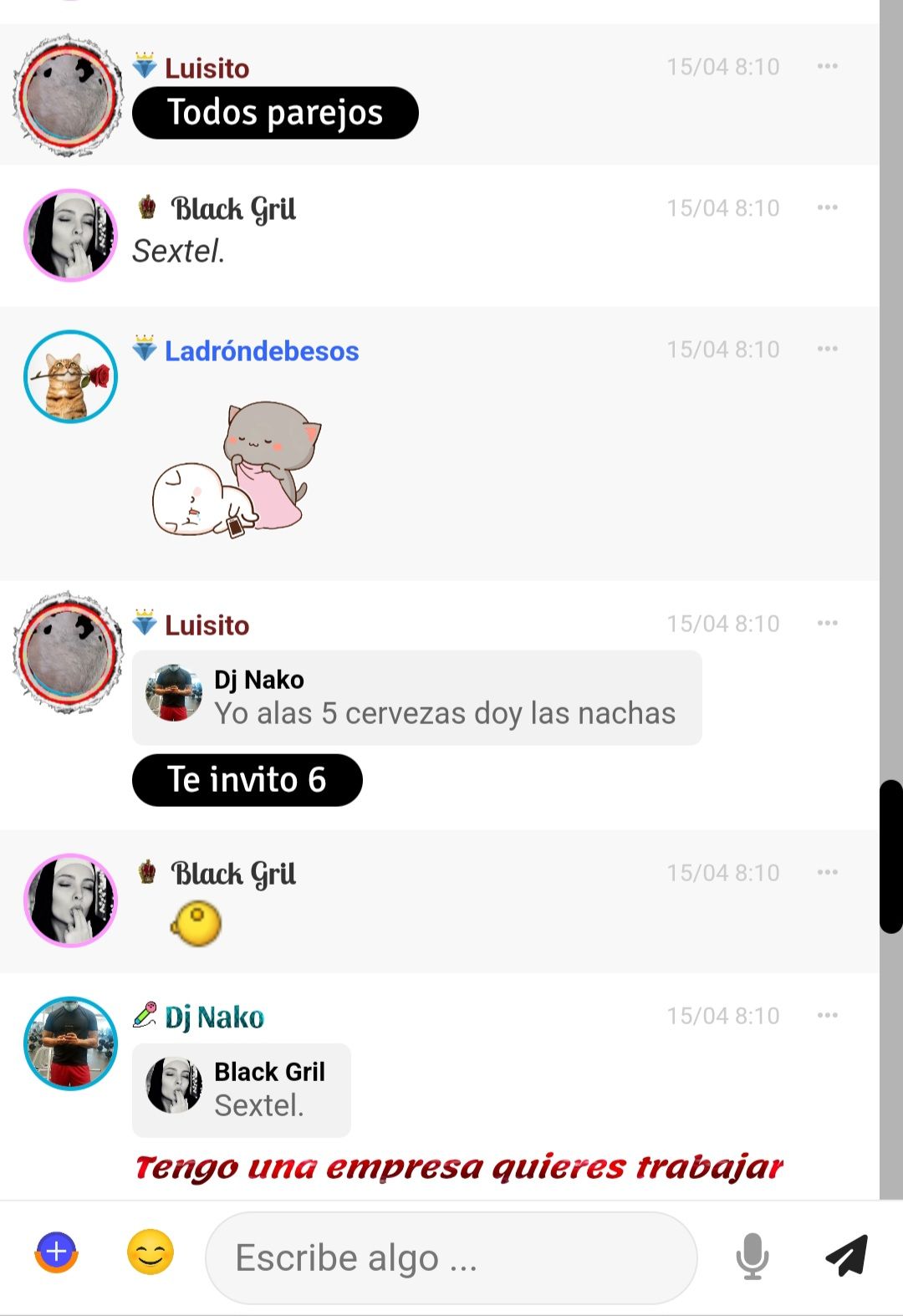The image size is (903, 1316).
Task: Open Dj Nako's profile picture
Action: tap(71, 1043)
